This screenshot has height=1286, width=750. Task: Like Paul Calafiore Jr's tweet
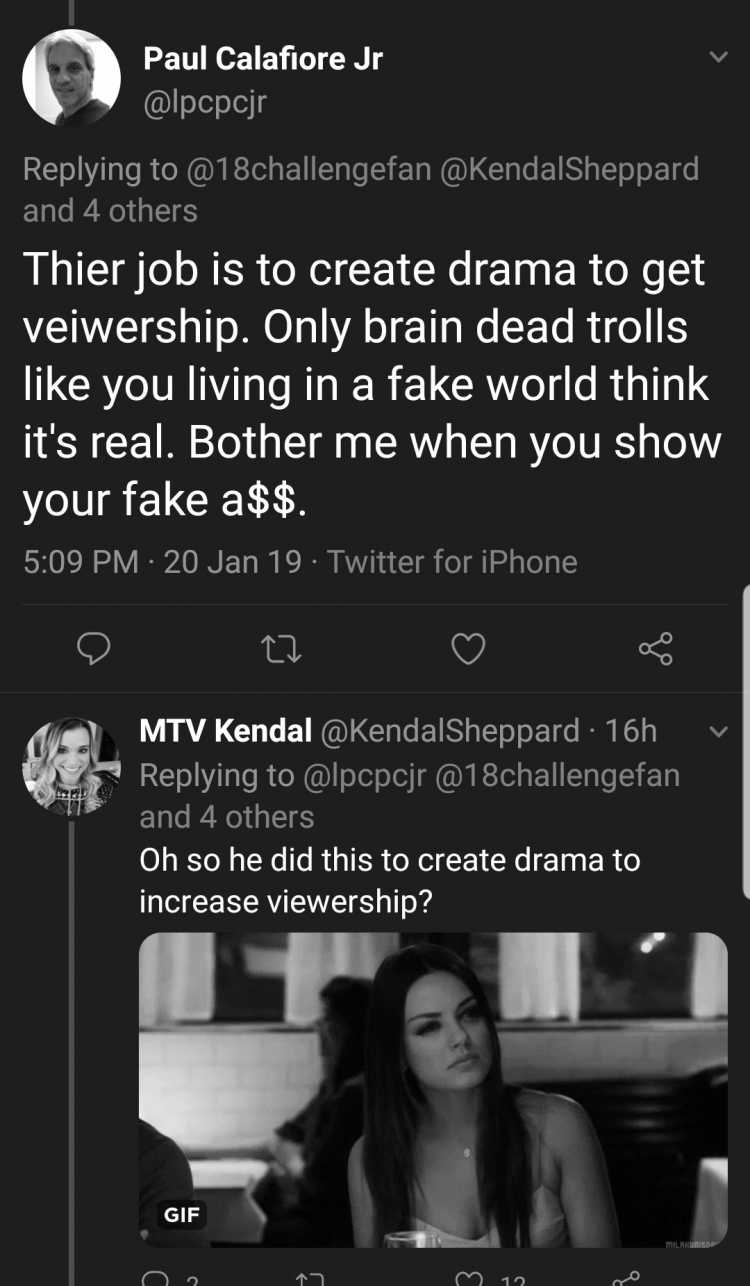[x=468, y=651]
